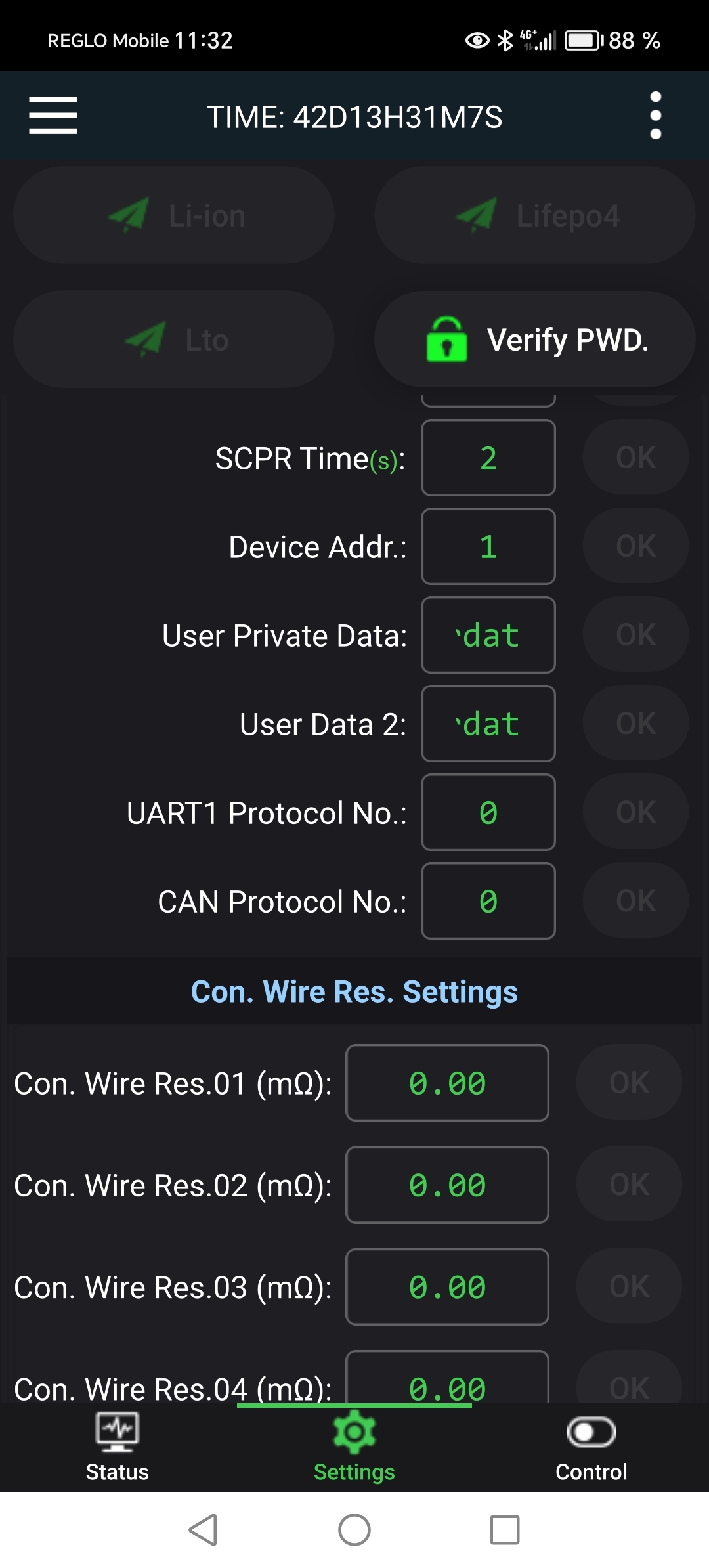Edit the UART1 Protocol No. field
This screenshot has width=709, height=1568.
(x=488, y=812)
